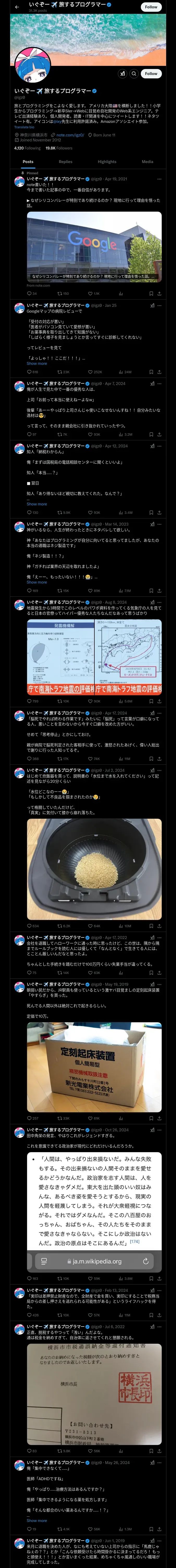
Task: Switch to the Highlights tab
Action: [x=107, y=162]
